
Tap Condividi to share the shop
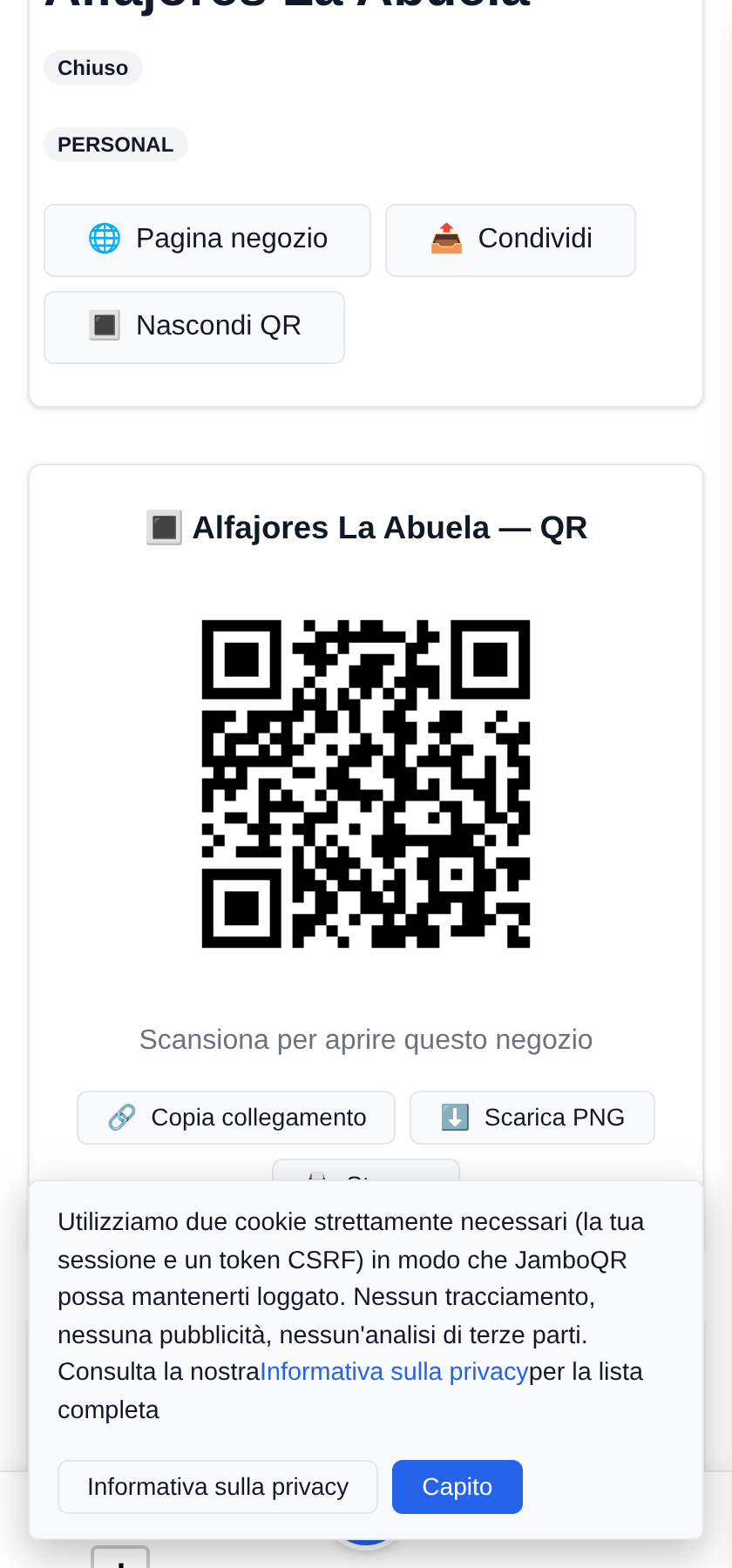point(511,240)
